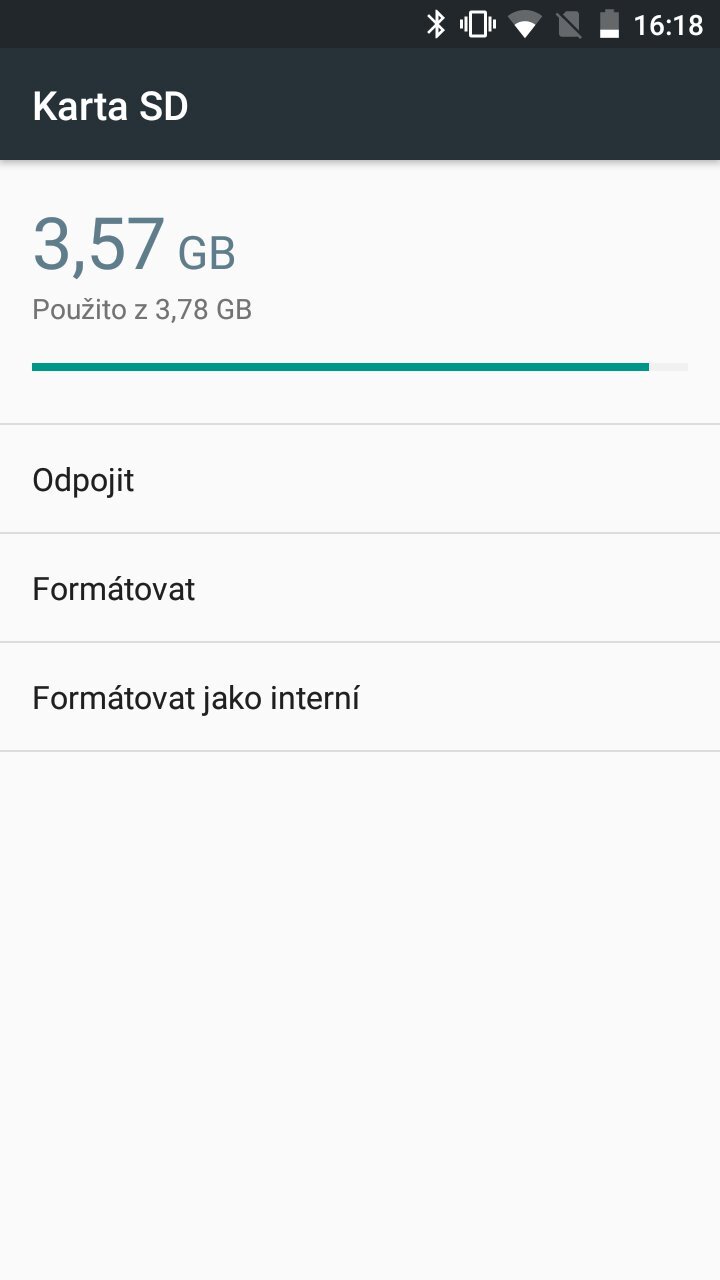Screen dimensions: 720x1280
Task: Tap the text Použito z 3,78 GB
Action: tap(143, 310)
